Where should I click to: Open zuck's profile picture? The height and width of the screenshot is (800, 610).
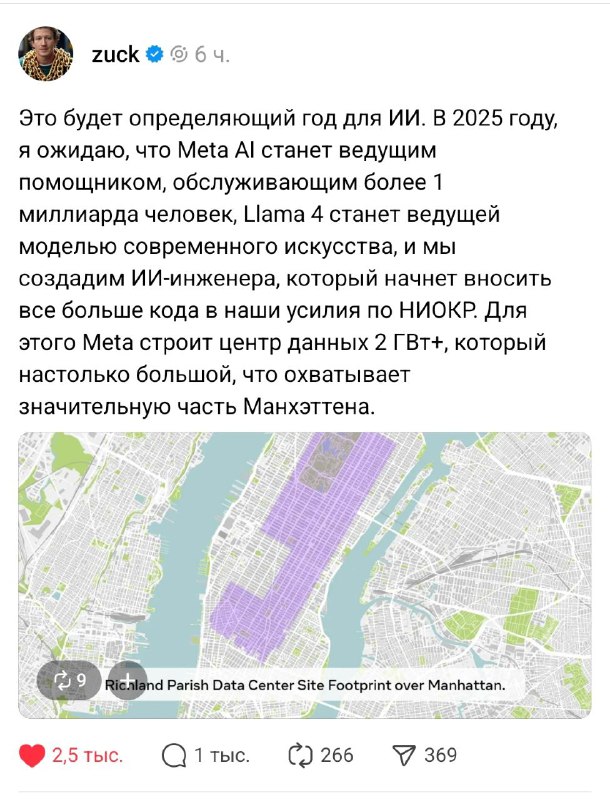[x=45, y=55]
